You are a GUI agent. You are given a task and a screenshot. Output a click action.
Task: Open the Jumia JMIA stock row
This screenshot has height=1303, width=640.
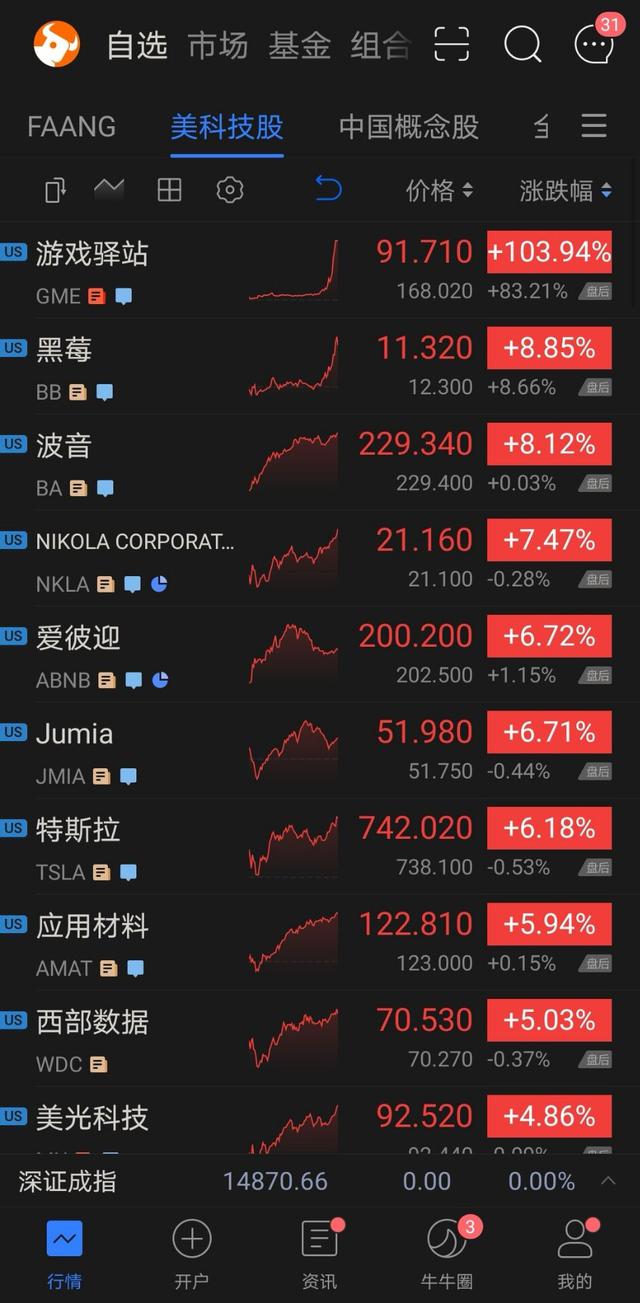point(320,750)
